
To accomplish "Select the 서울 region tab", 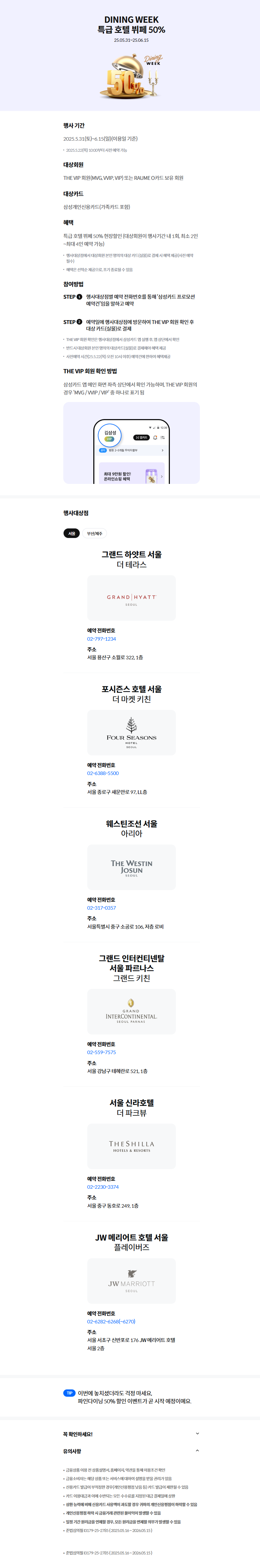I will (71, 533).
